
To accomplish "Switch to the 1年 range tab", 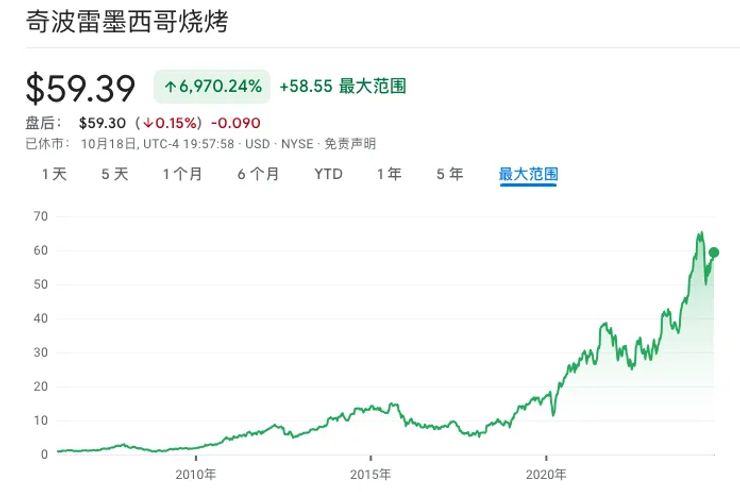I will point(389,174).
